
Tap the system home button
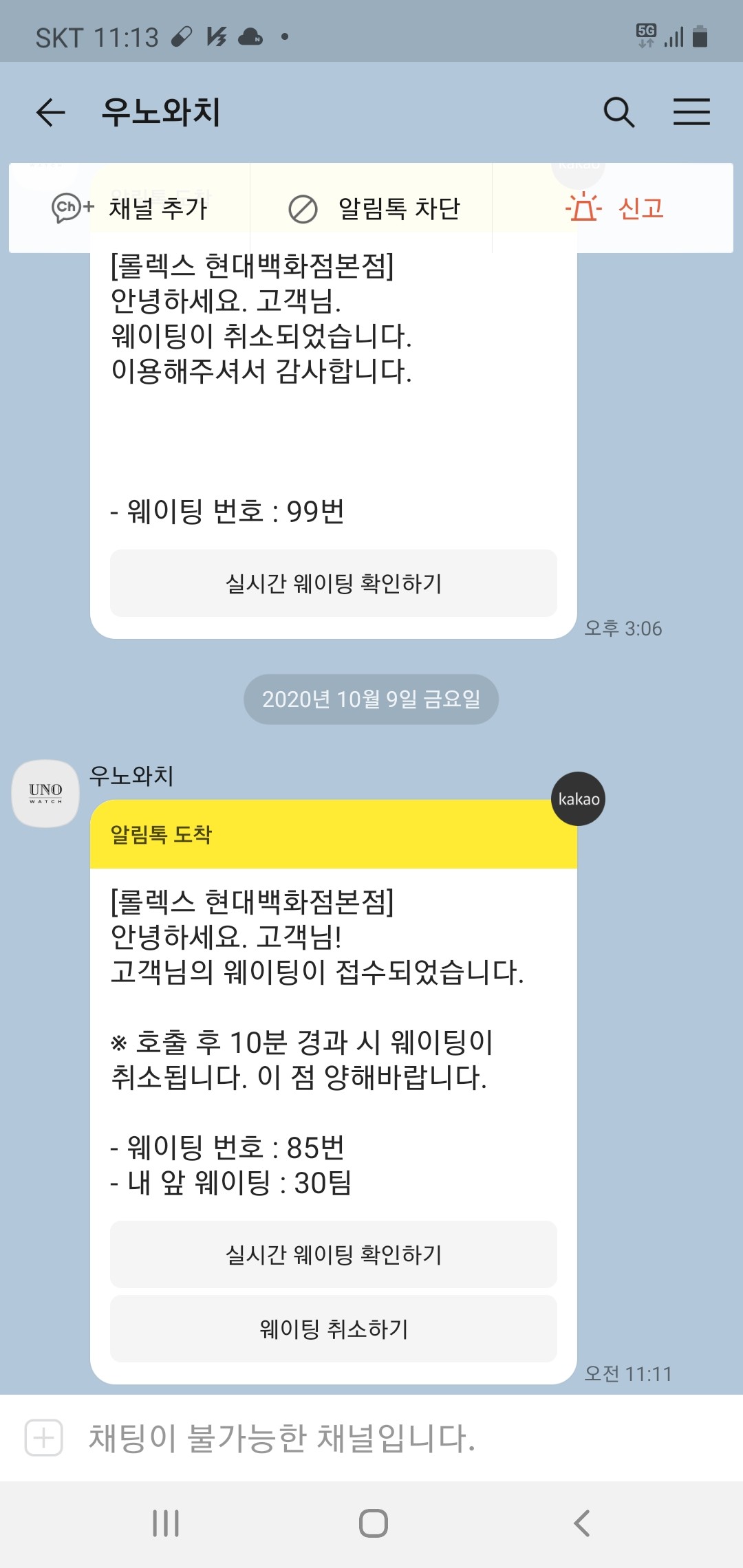[x=373, y=1523]
